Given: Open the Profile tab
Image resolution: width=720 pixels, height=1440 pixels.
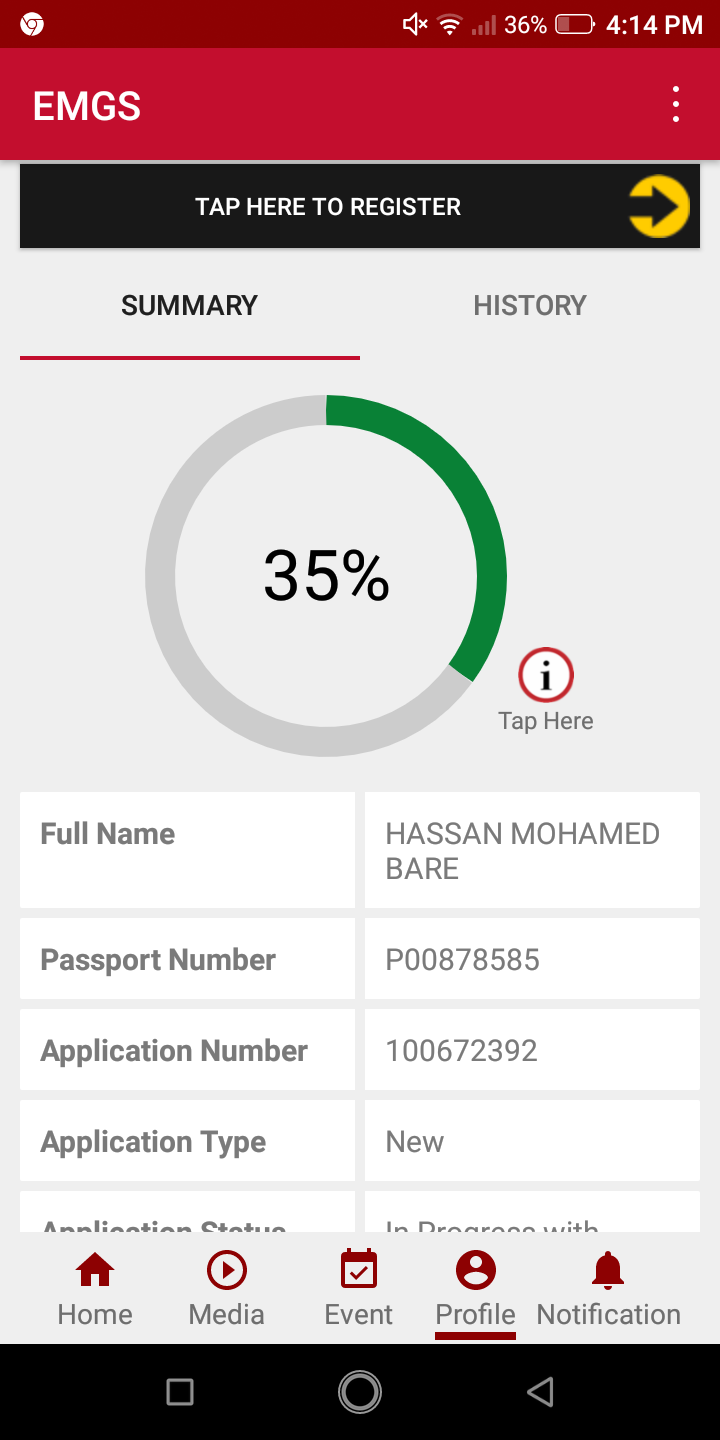Looking at the screenshot, I should tap(476, 1288).
